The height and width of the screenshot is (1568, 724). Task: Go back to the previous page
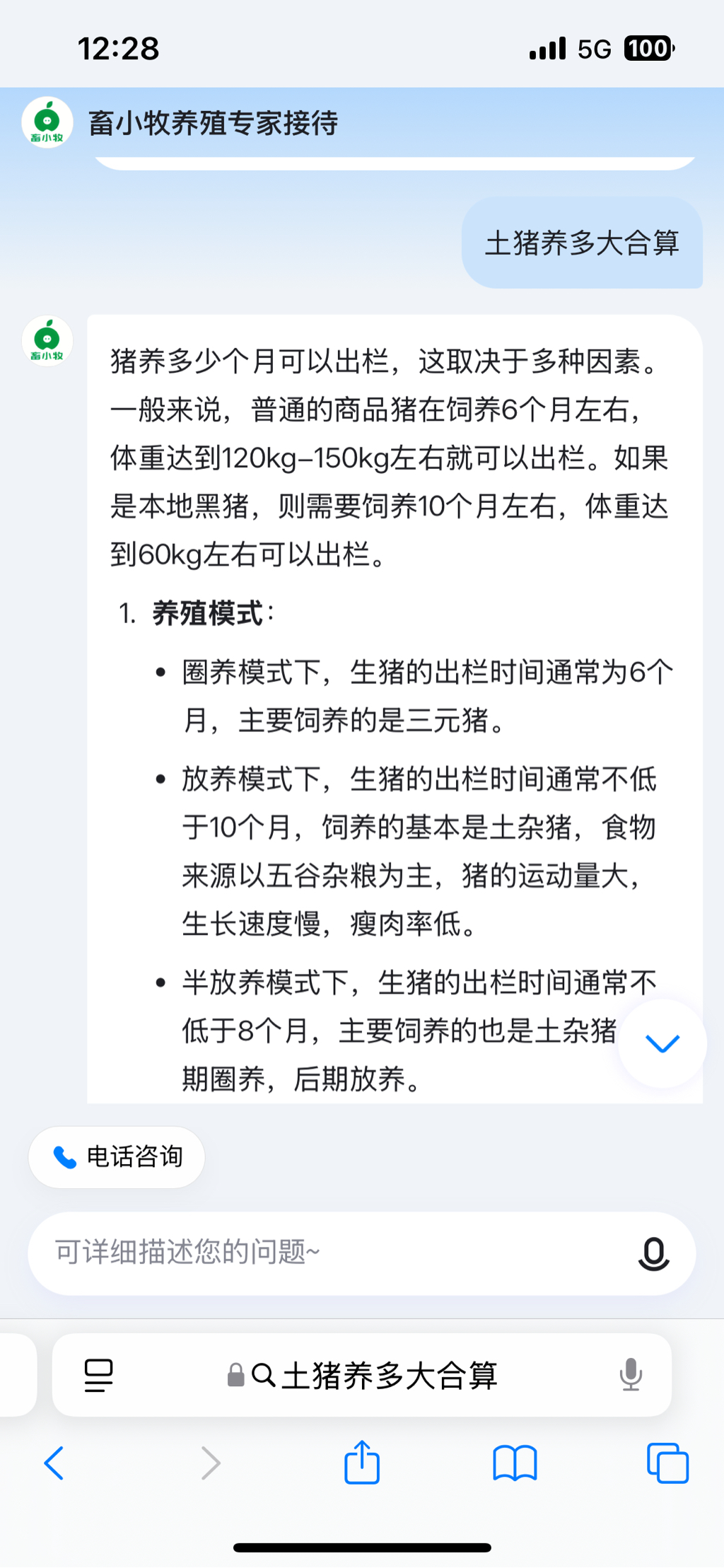[54, 1463]
